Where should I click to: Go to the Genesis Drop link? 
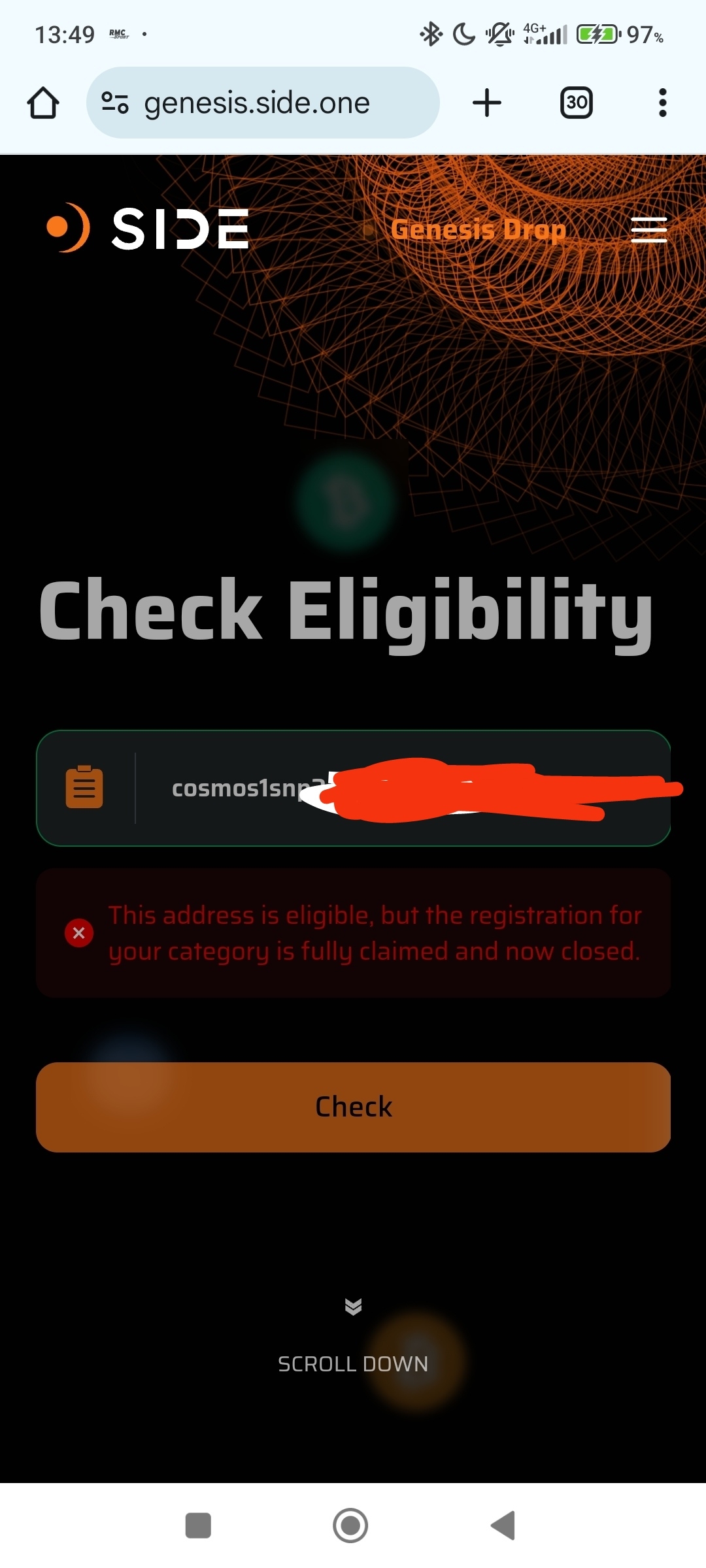coord(478,229)
